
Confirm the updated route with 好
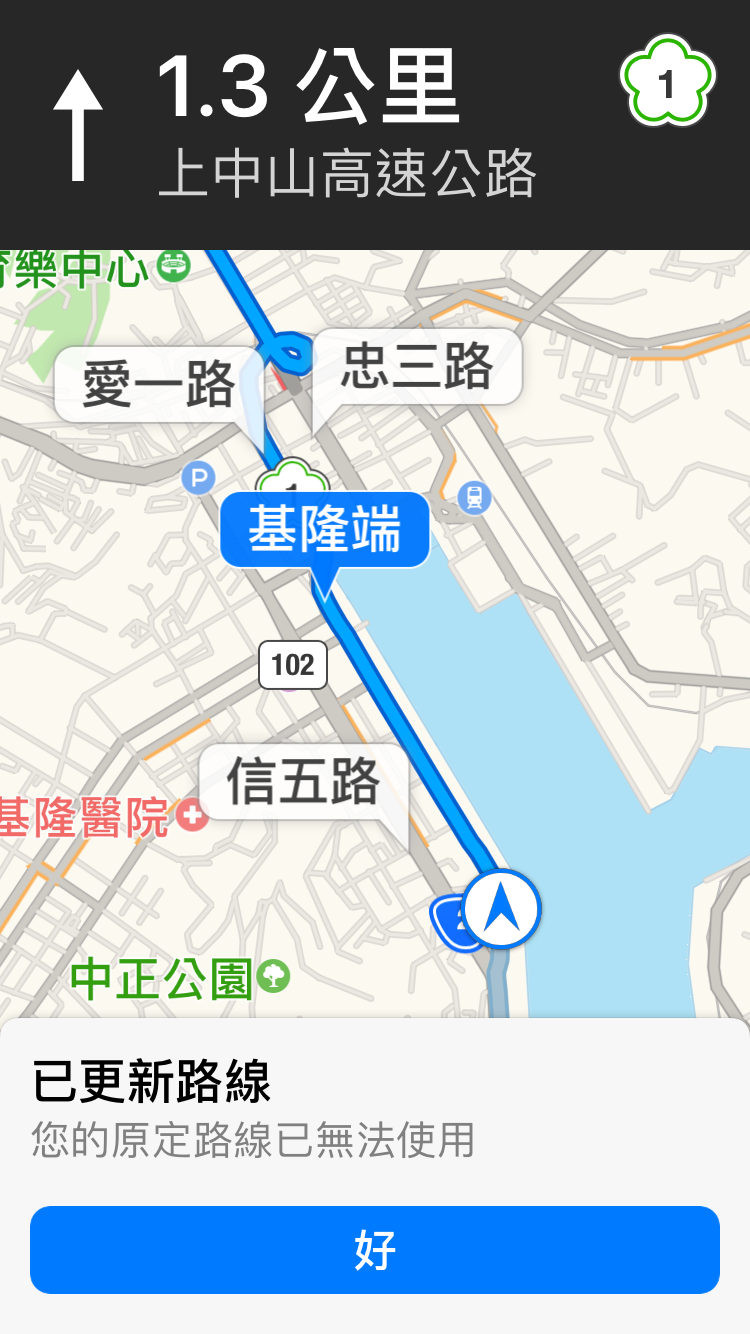coord(375,1250)
